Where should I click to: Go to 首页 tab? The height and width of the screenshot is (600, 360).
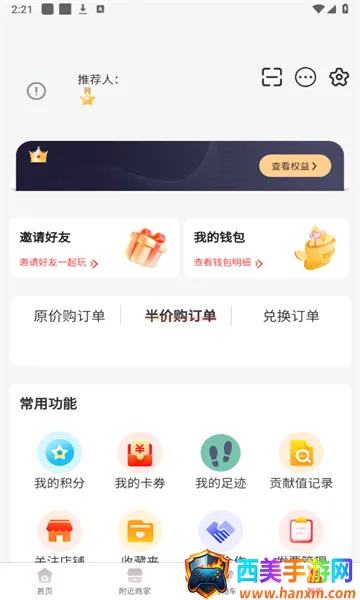click(45, 582)
